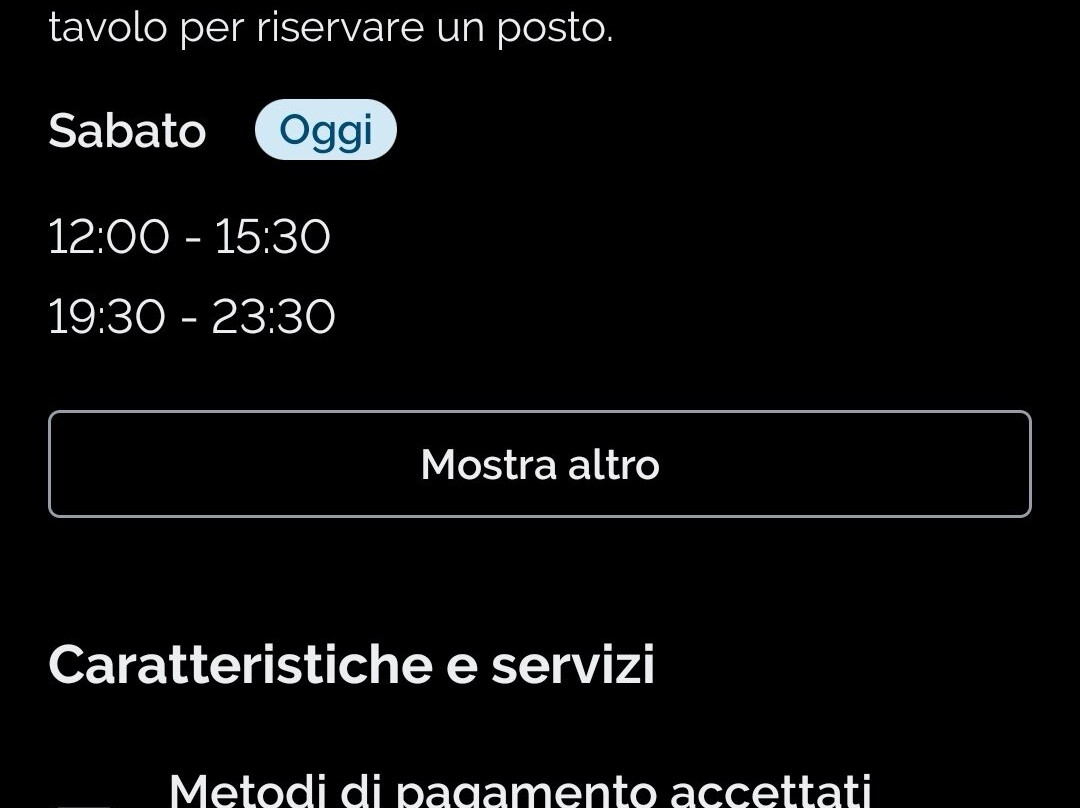
Task: Tap the Mostra altro button
Action: (x=540, y=464)
